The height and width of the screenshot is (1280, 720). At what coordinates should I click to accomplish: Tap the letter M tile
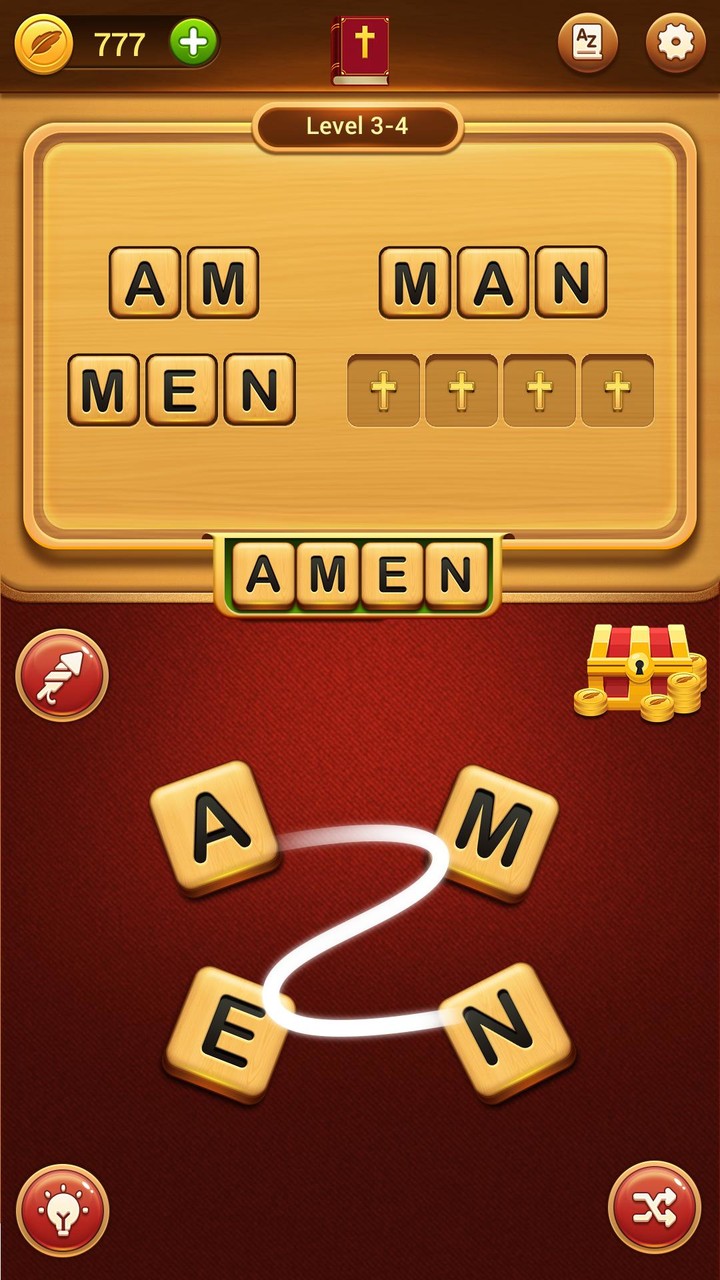[497, 832]
